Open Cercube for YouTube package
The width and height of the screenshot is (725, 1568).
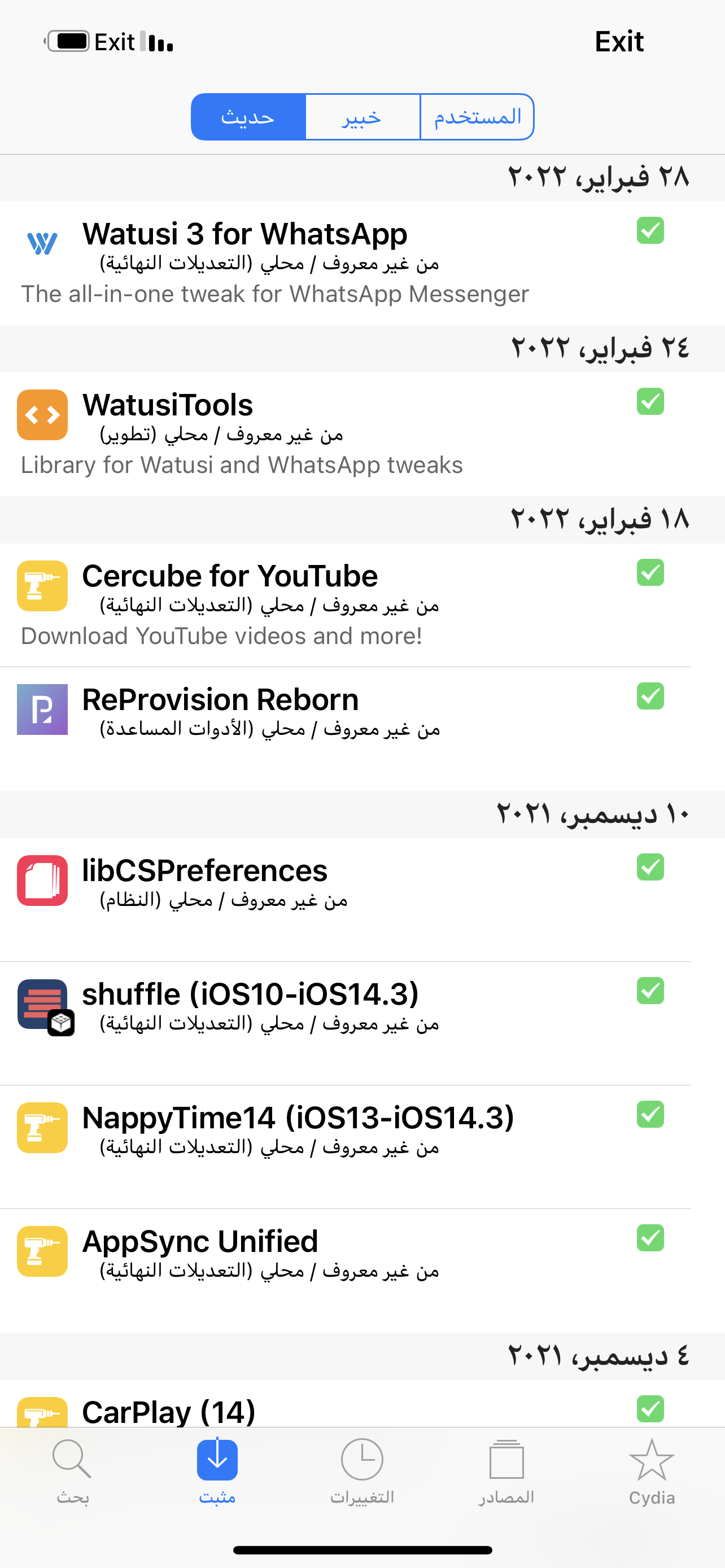[362, 605]
